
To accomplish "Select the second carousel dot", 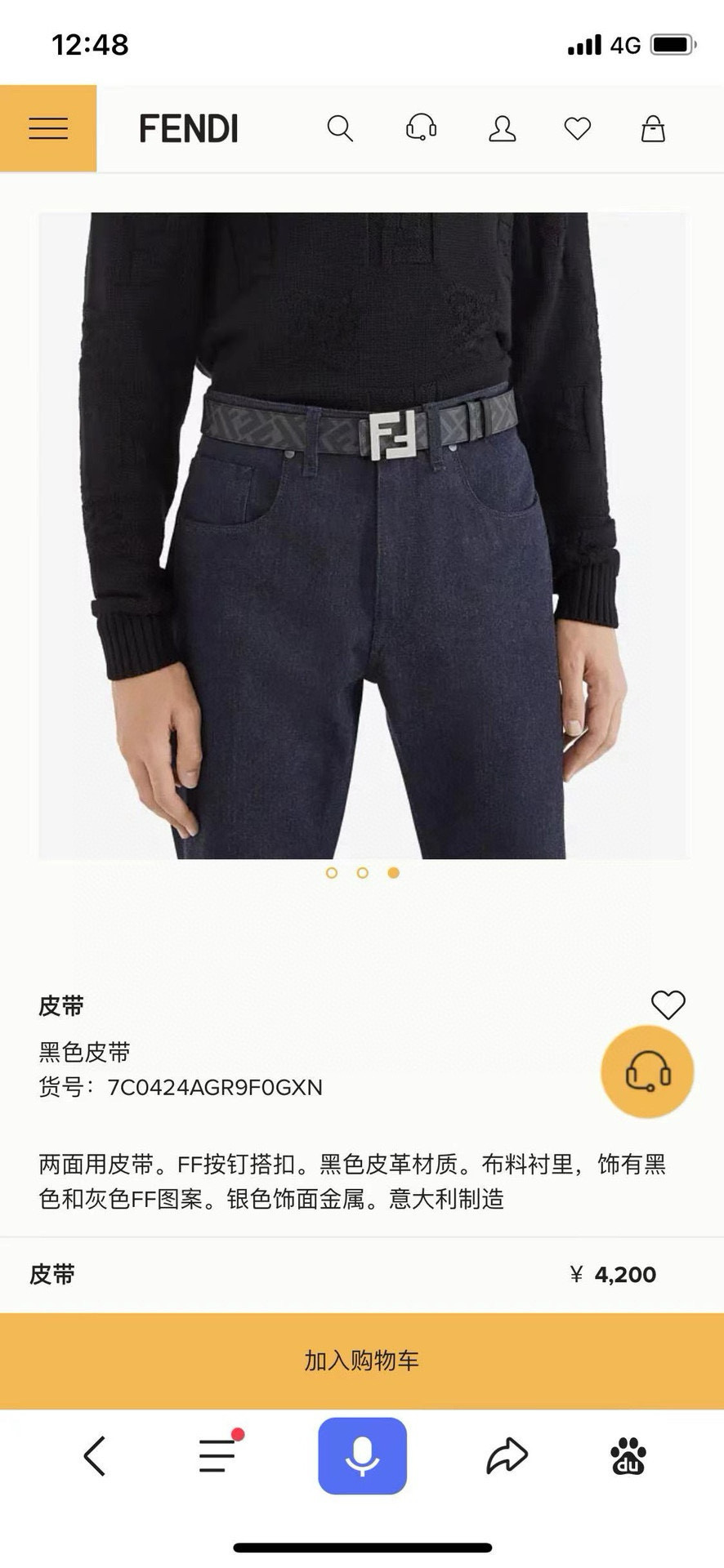I will (362, 873).
